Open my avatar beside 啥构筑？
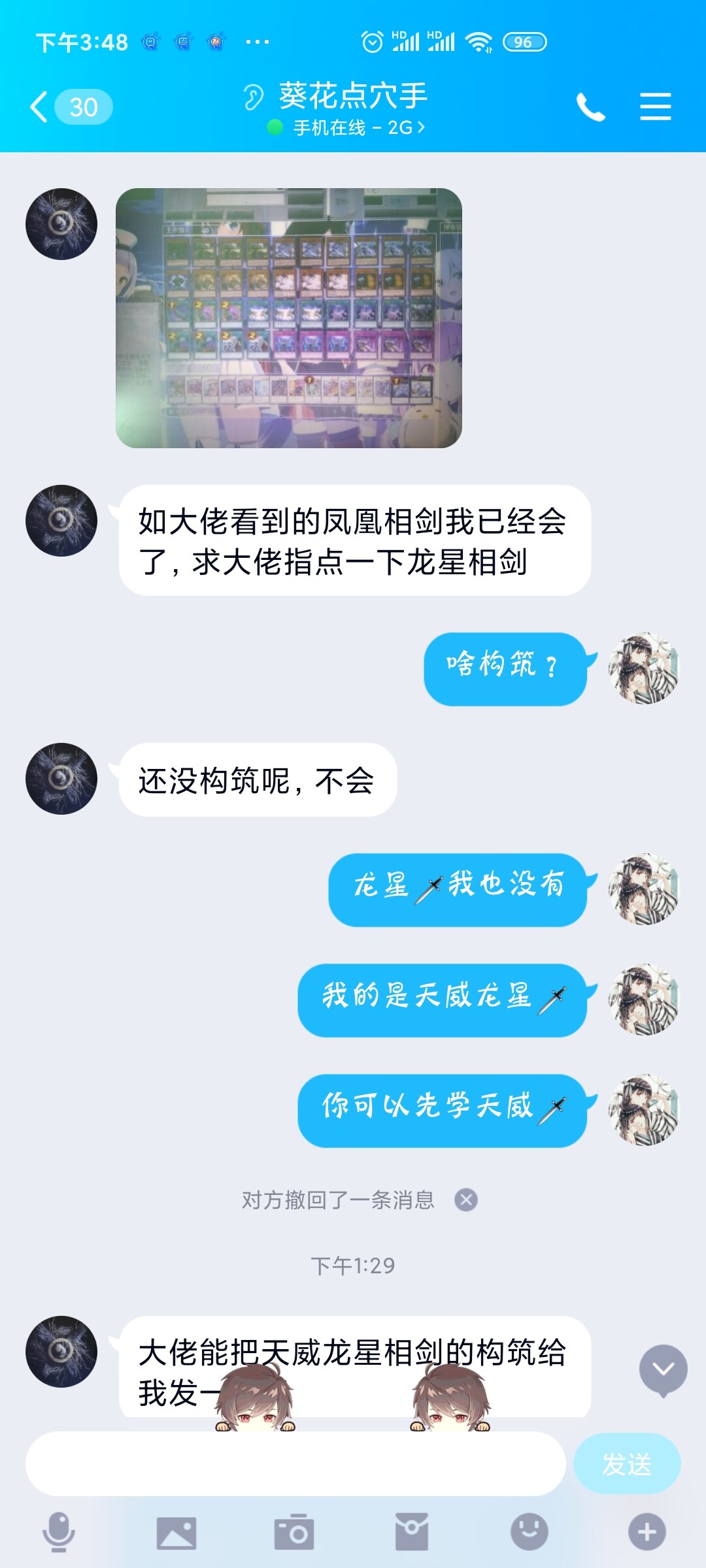 645,668
